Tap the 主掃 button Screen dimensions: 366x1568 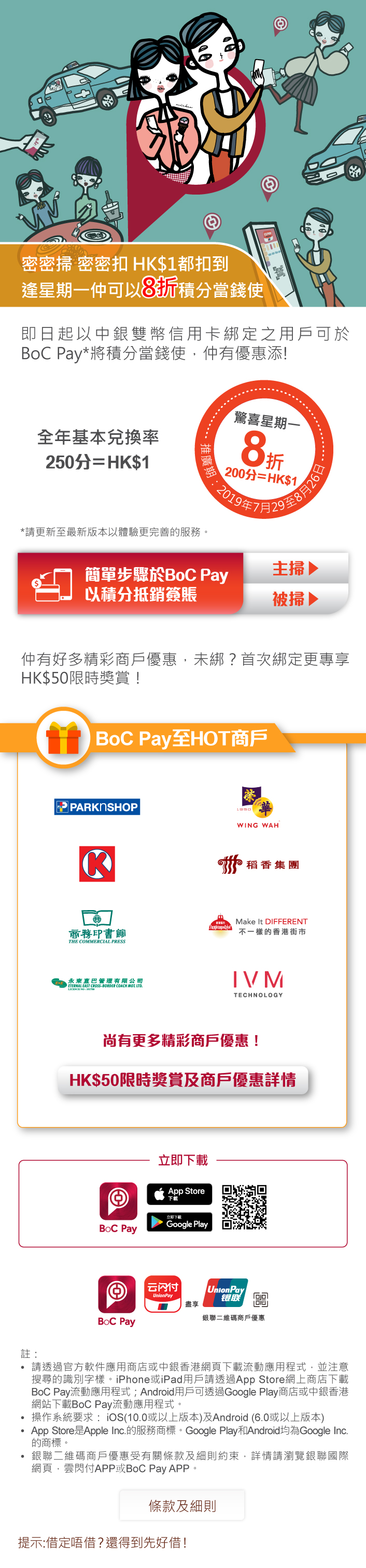pos(295,568)
